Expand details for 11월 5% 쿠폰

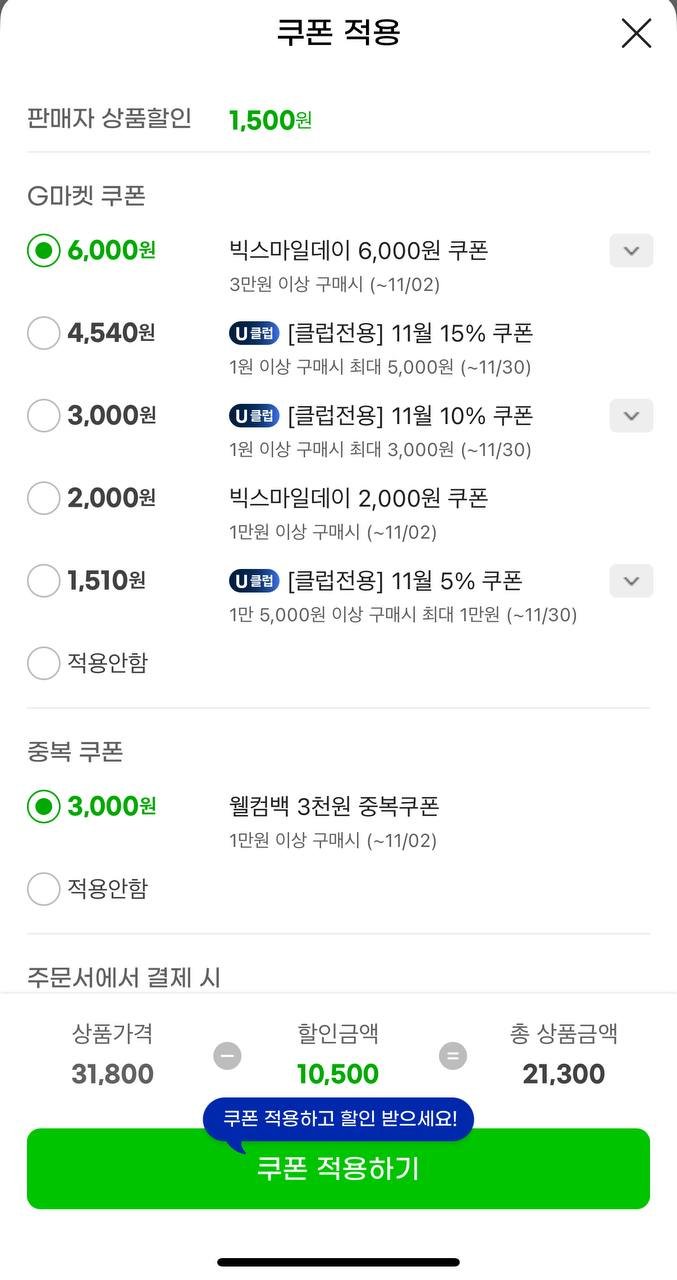(x=631, y=580)
